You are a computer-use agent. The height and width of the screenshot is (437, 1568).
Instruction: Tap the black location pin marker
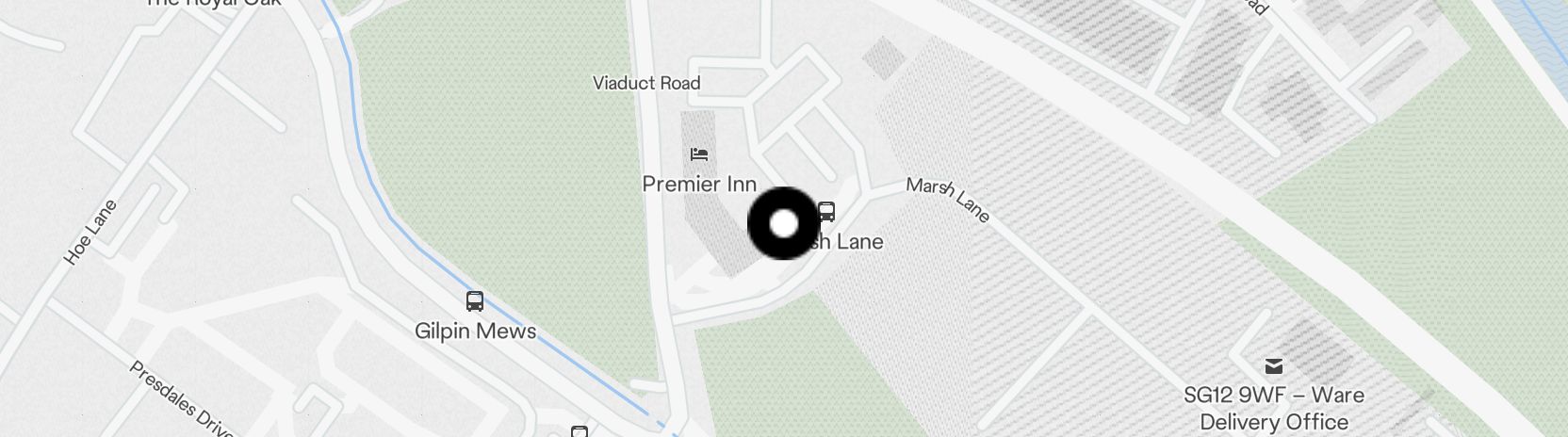click(x=784, y=224)
